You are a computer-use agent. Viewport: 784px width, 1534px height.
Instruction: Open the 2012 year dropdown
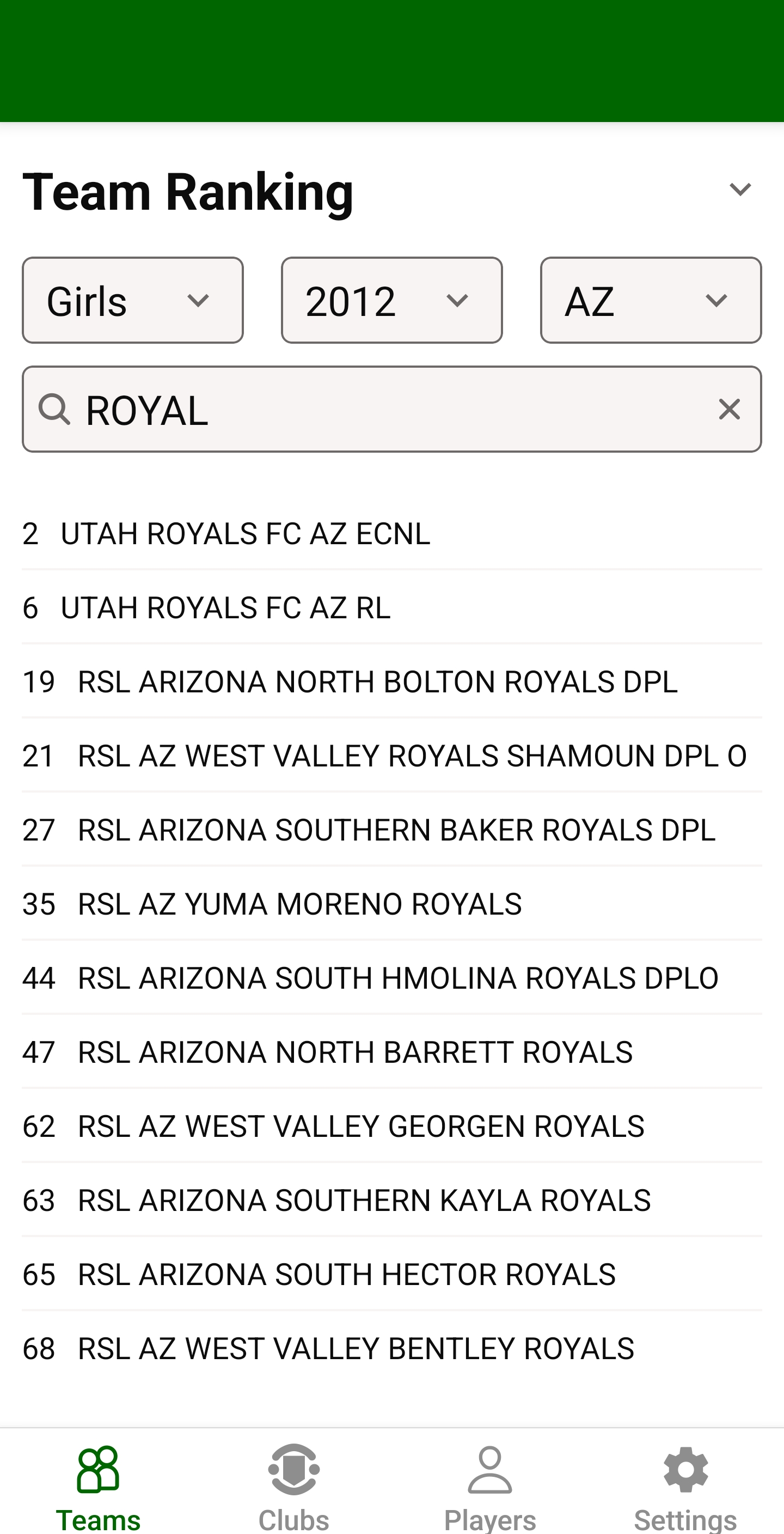(x=391, y=300)
